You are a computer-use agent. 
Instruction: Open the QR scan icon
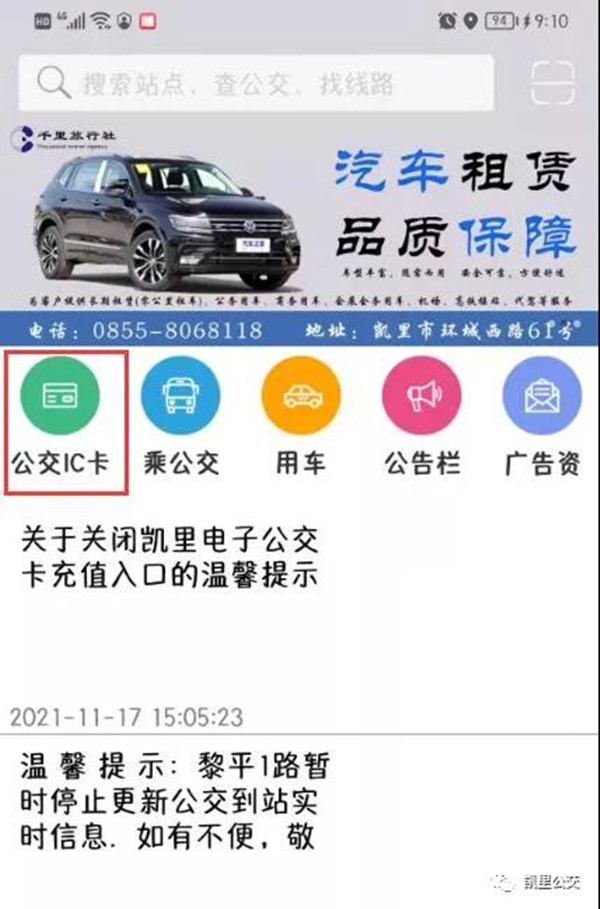[555, 82]
